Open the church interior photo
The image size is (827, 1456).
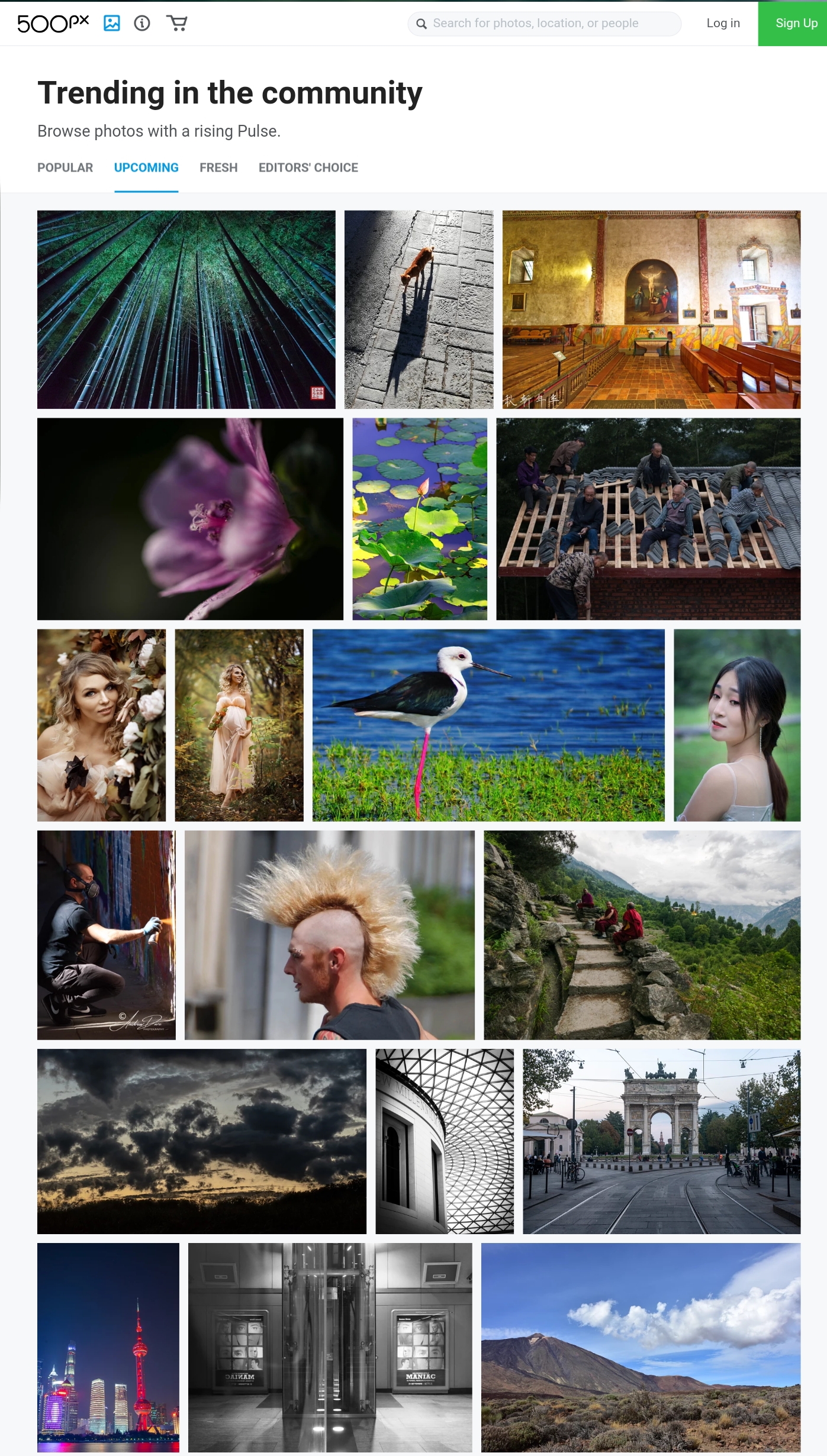coord(651,309)
